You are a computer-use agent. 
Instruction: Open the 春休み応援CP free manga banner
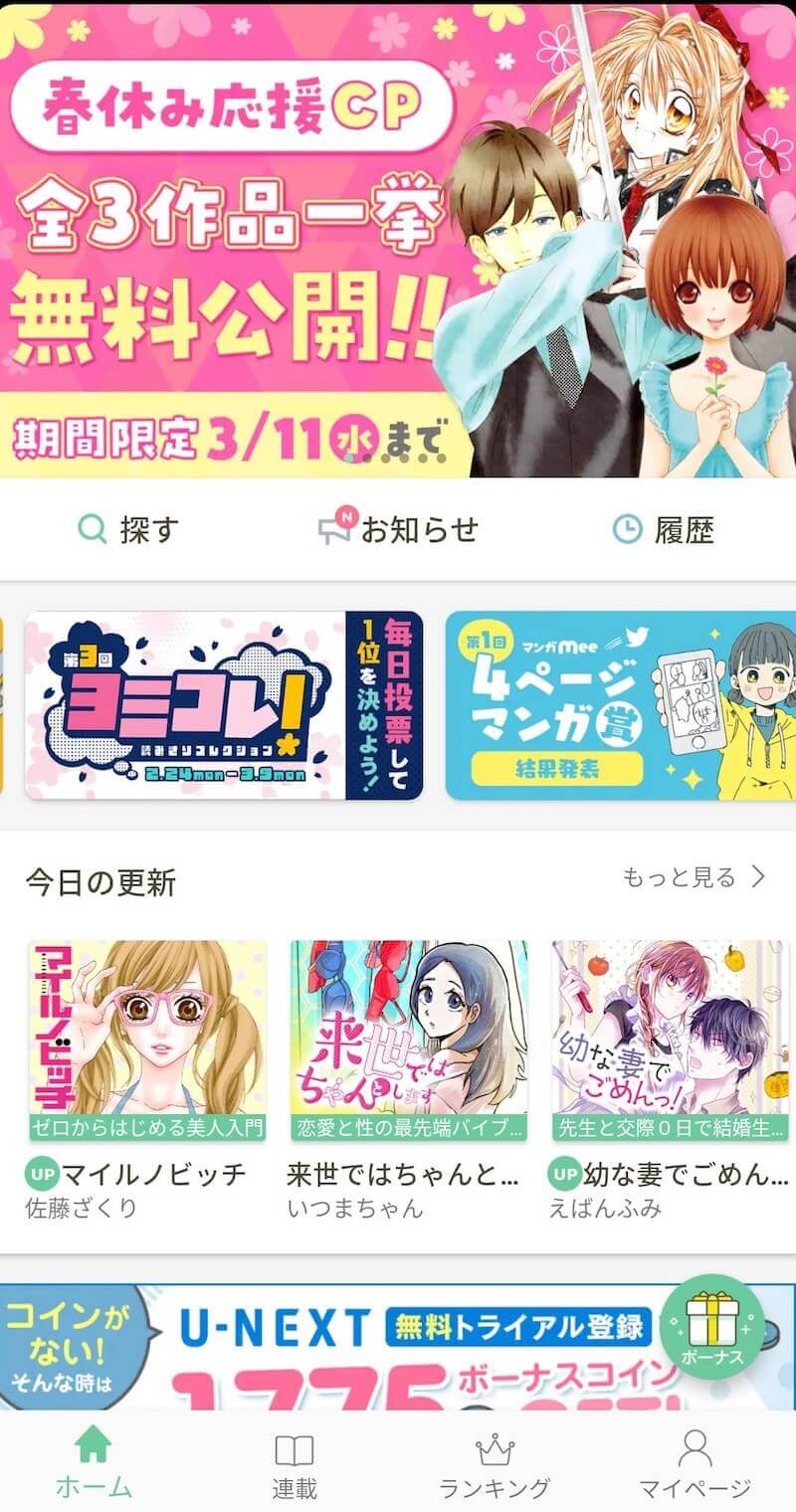tap(398, 239)
